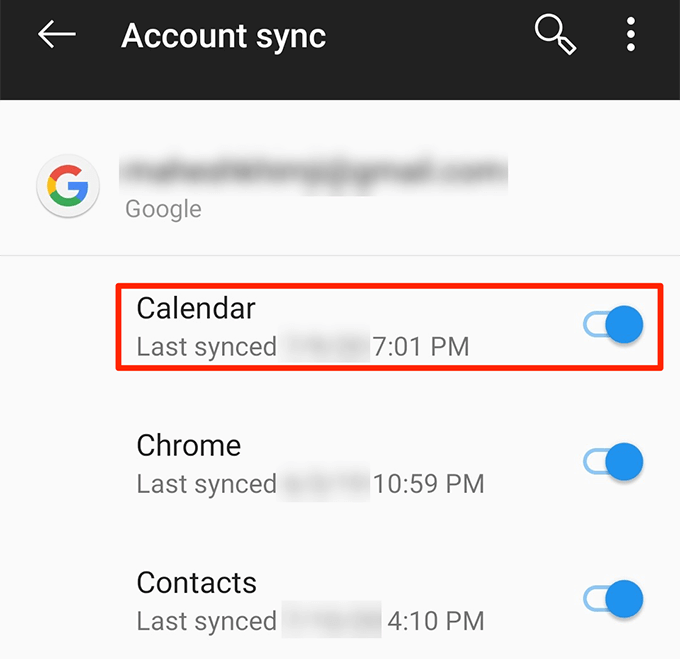Toggle Calendar sync switch

pos(612,326)
